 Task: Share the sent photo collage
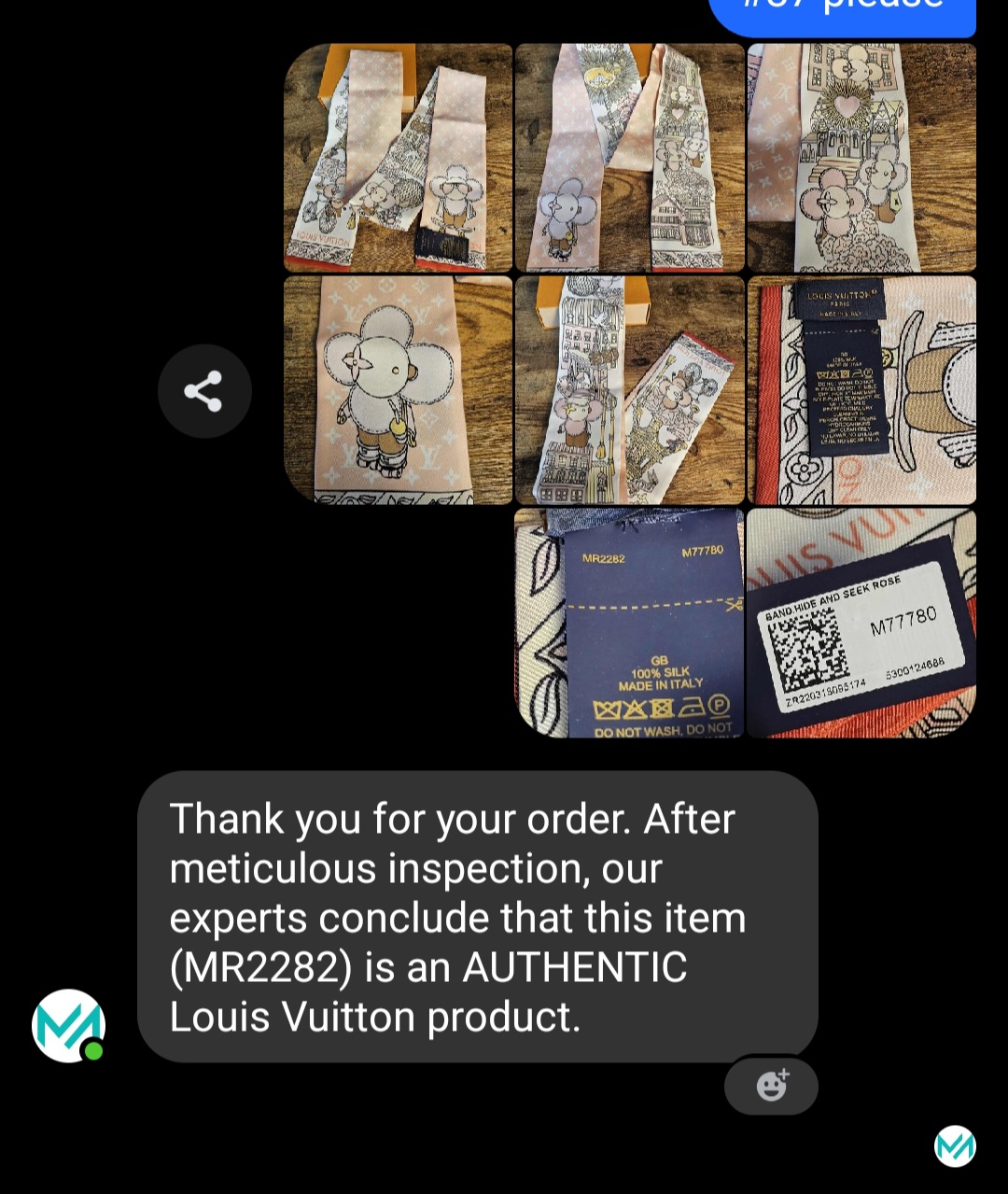point(204,391)
